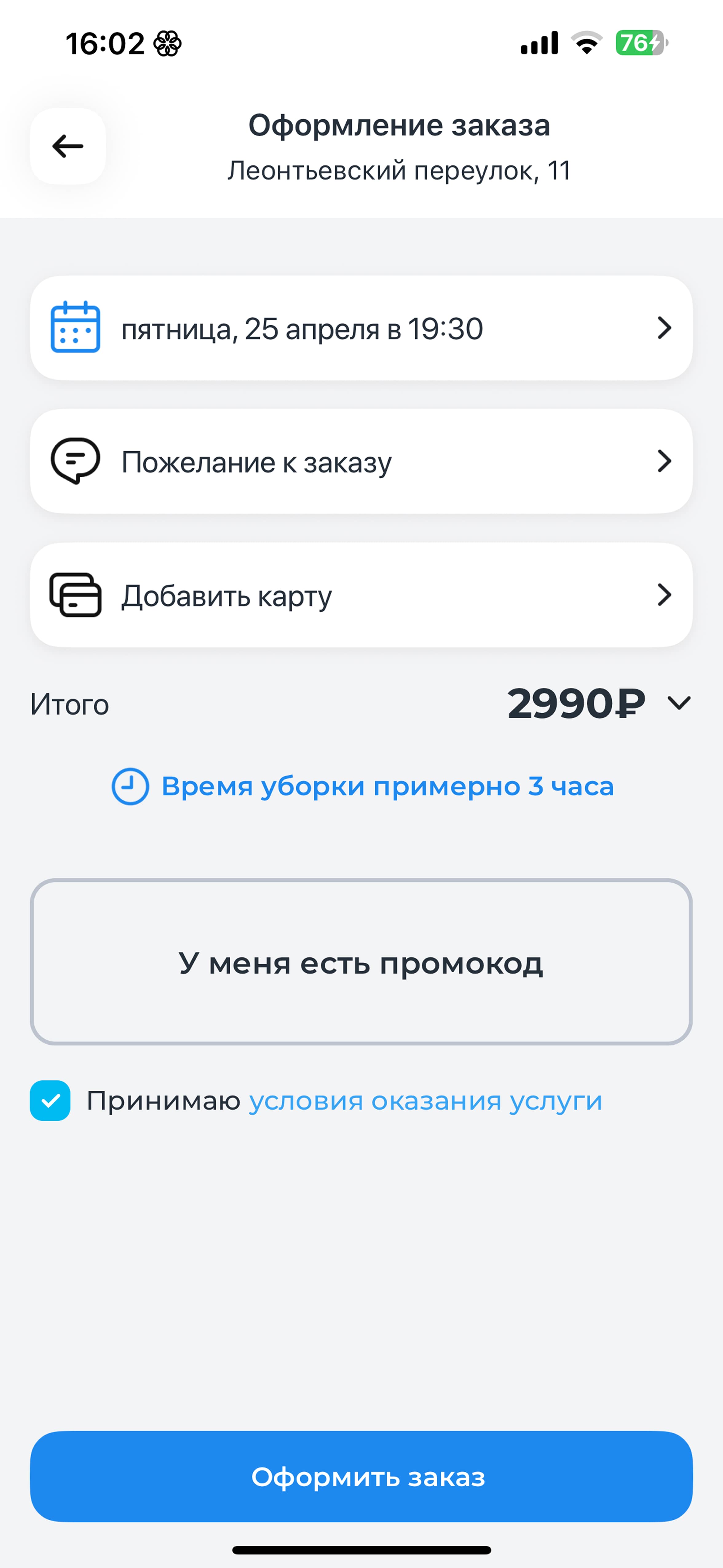Open условия оказания услуги link
Image resolution: width=723 pixels, height=1568 pixels.
[425, 1100]
